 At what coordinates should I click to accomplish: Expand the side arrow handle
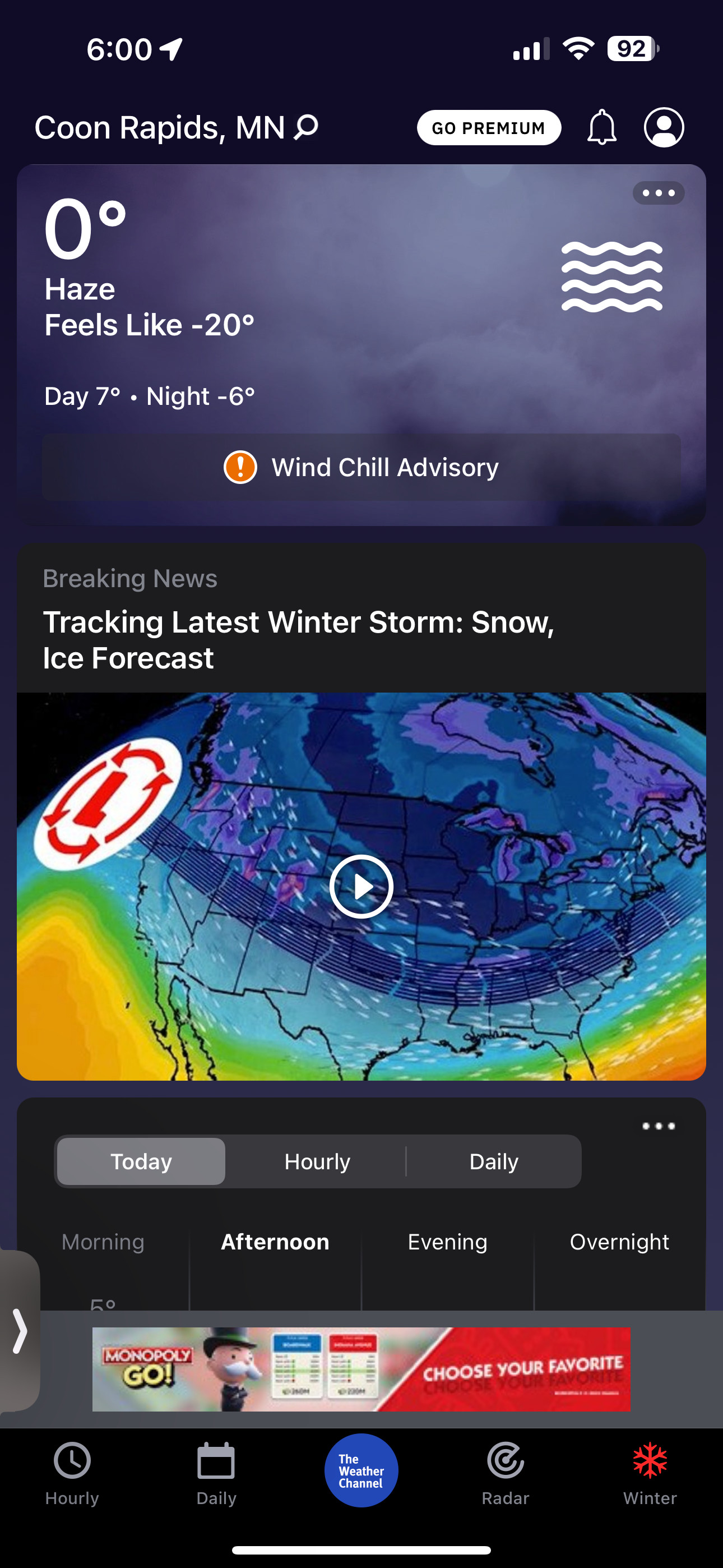(20, 1331)
